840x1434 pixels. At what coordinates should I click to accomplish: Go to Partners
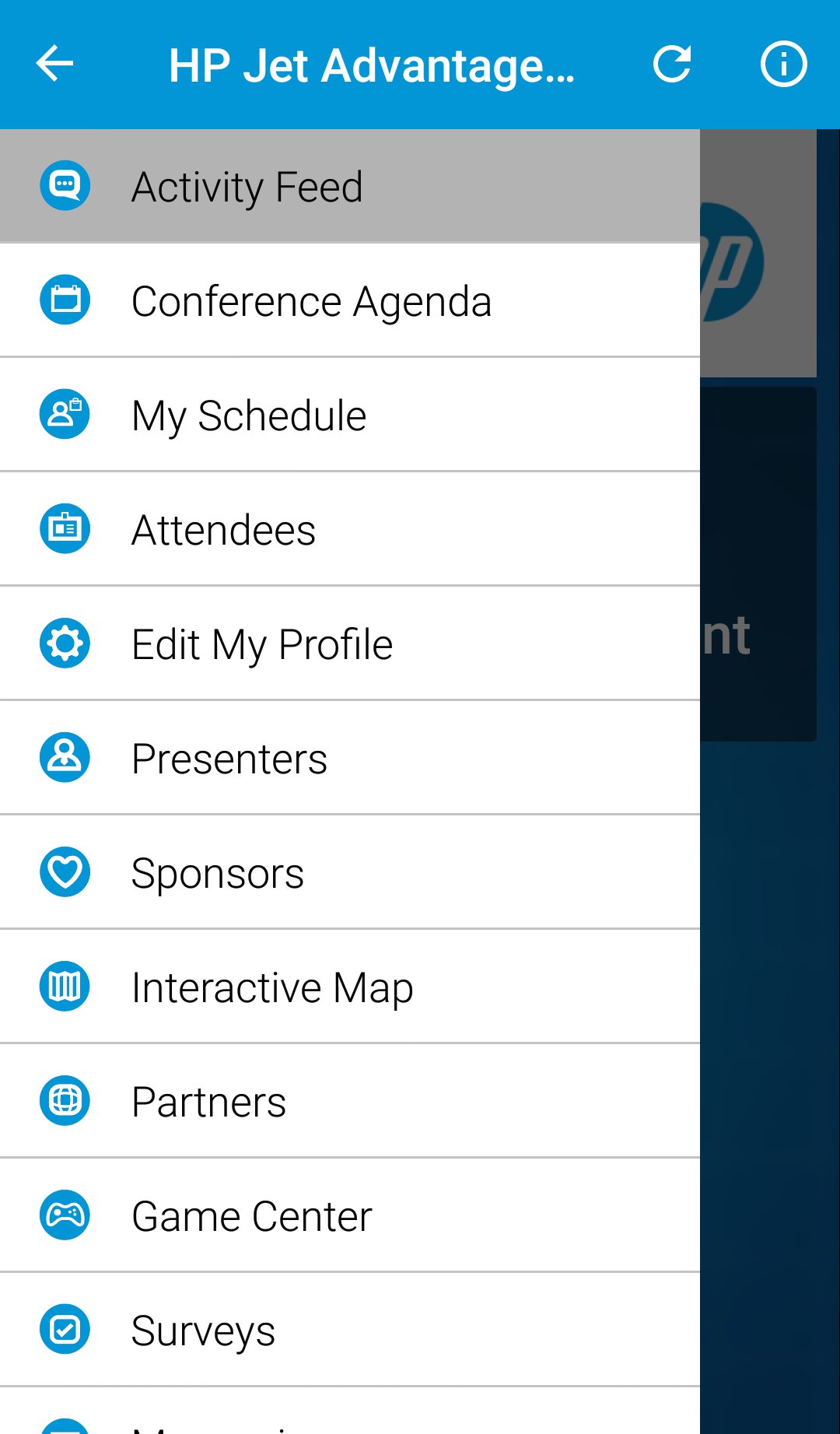[x=350, y=1101]
